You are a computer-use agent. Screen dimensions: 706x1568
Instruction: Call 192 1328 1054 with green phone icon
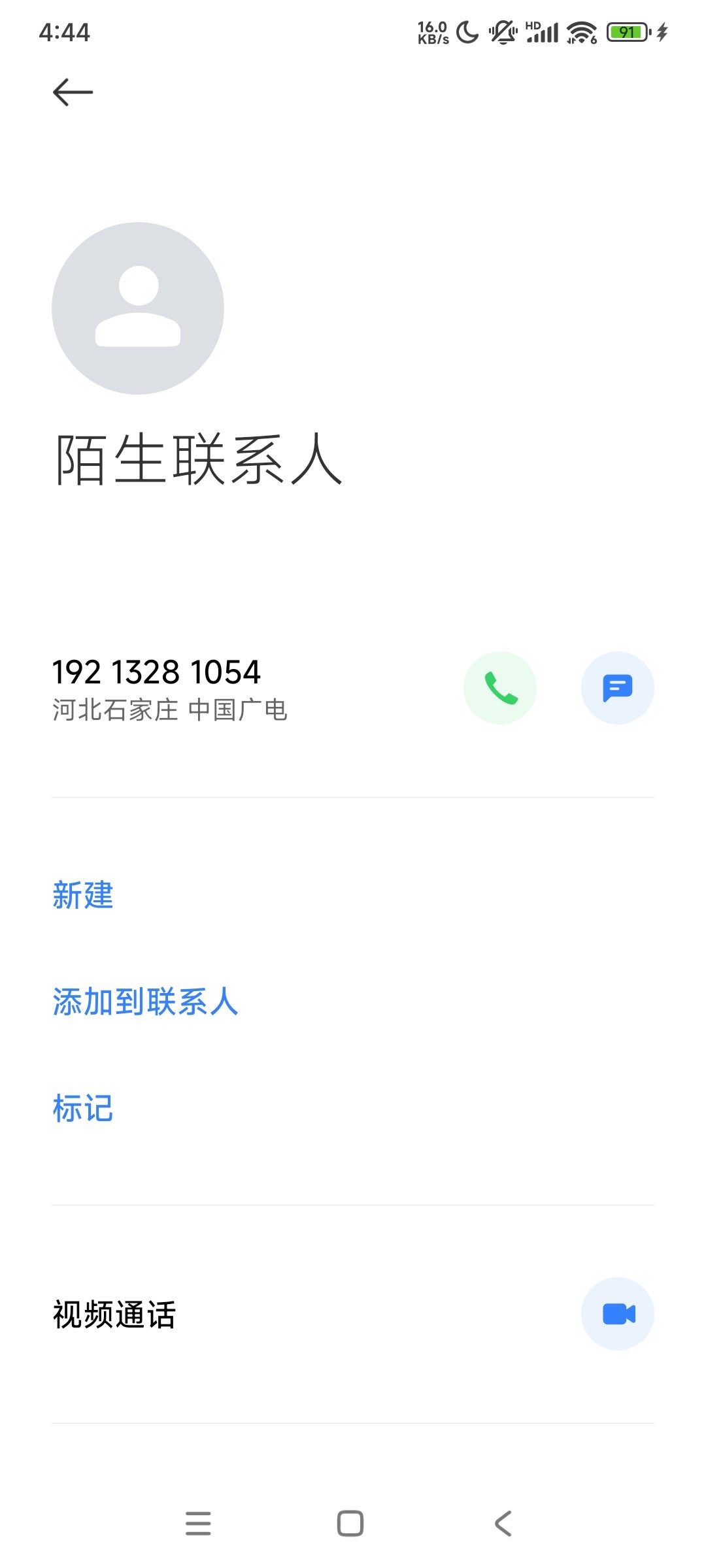500,688
